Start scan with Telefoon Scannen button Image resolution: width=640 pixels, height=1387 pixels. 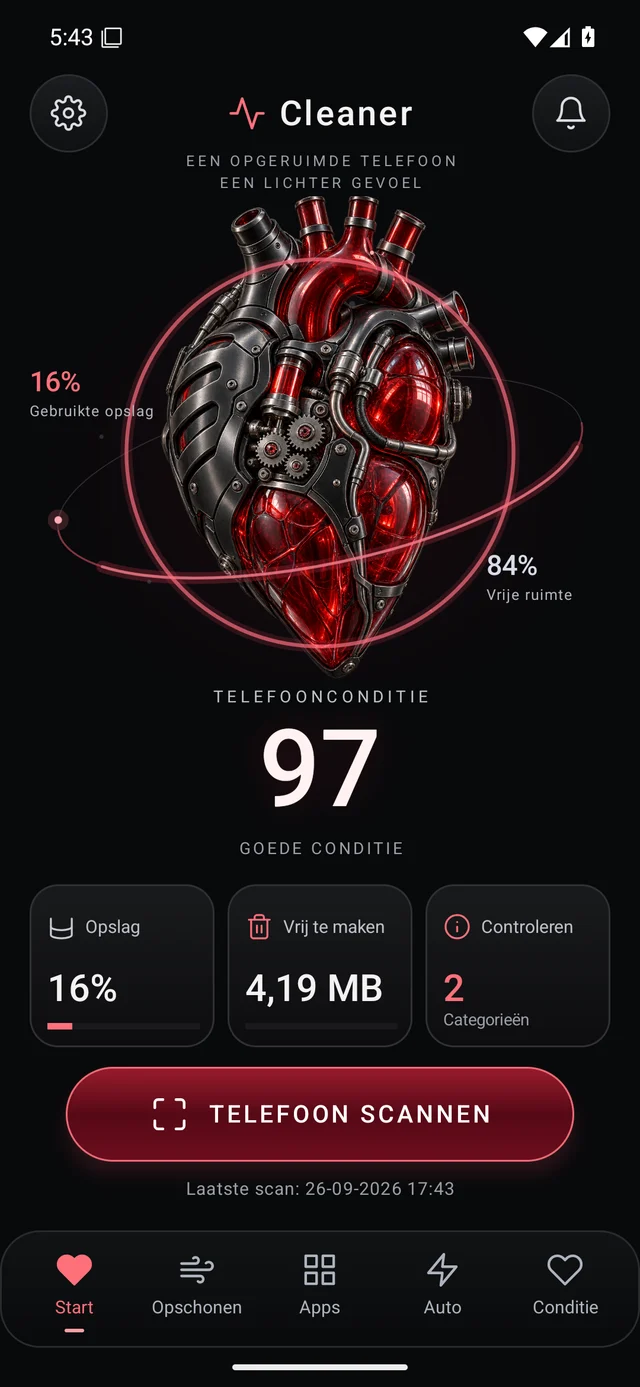coord(320,1114)
